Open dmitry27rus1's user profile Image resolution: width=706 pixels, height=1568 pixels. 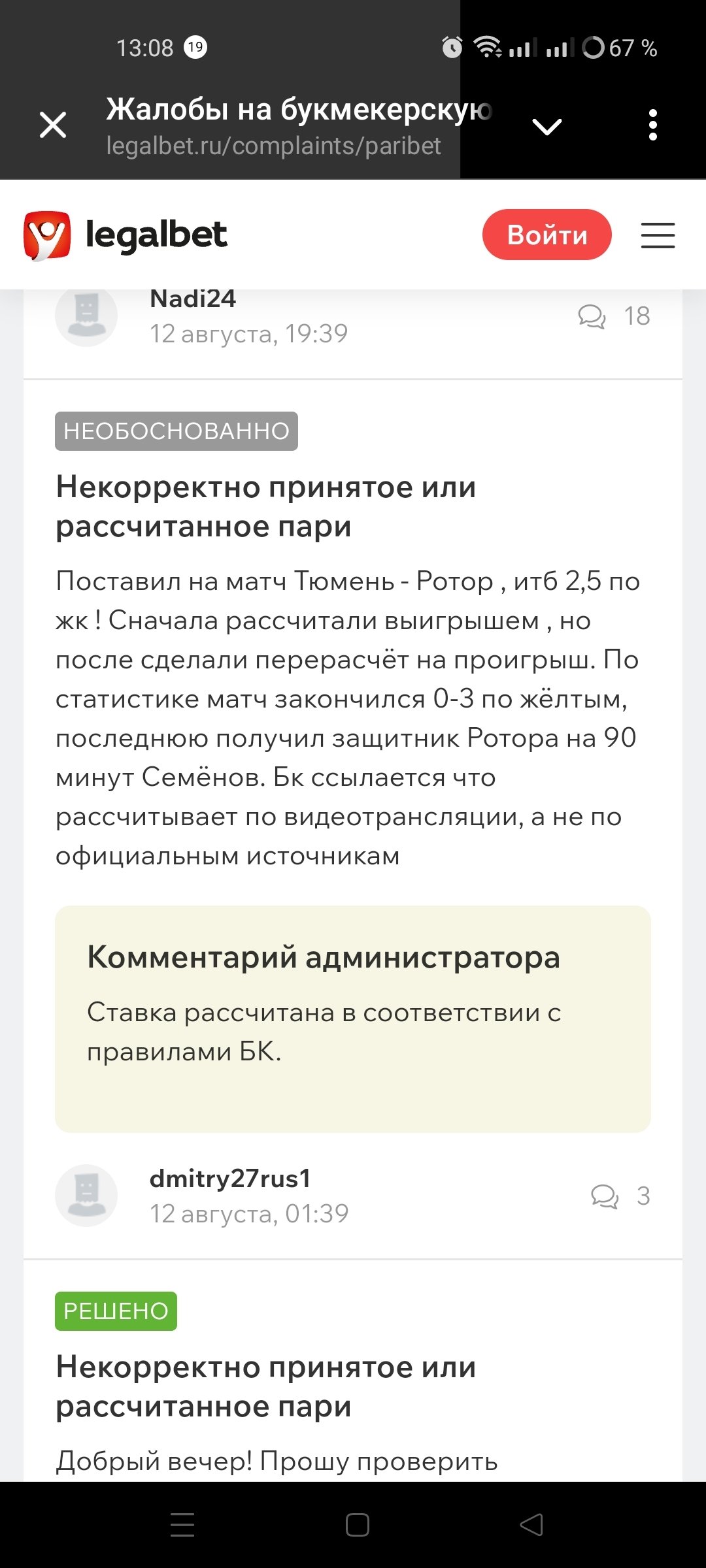coord(229,1179)
